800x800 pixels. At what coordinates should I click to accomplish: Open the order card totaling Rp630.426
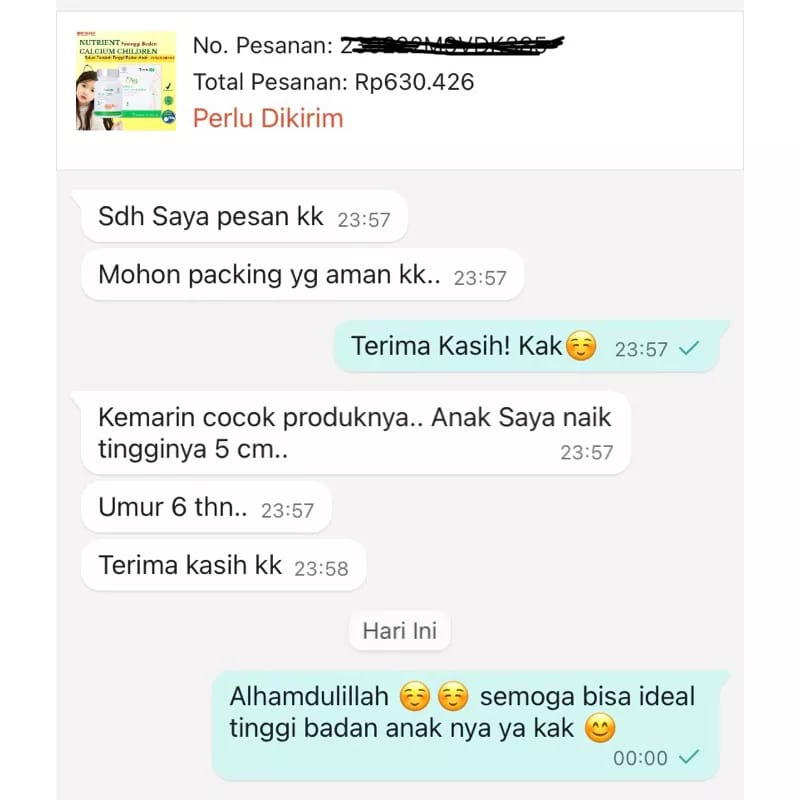400,82
